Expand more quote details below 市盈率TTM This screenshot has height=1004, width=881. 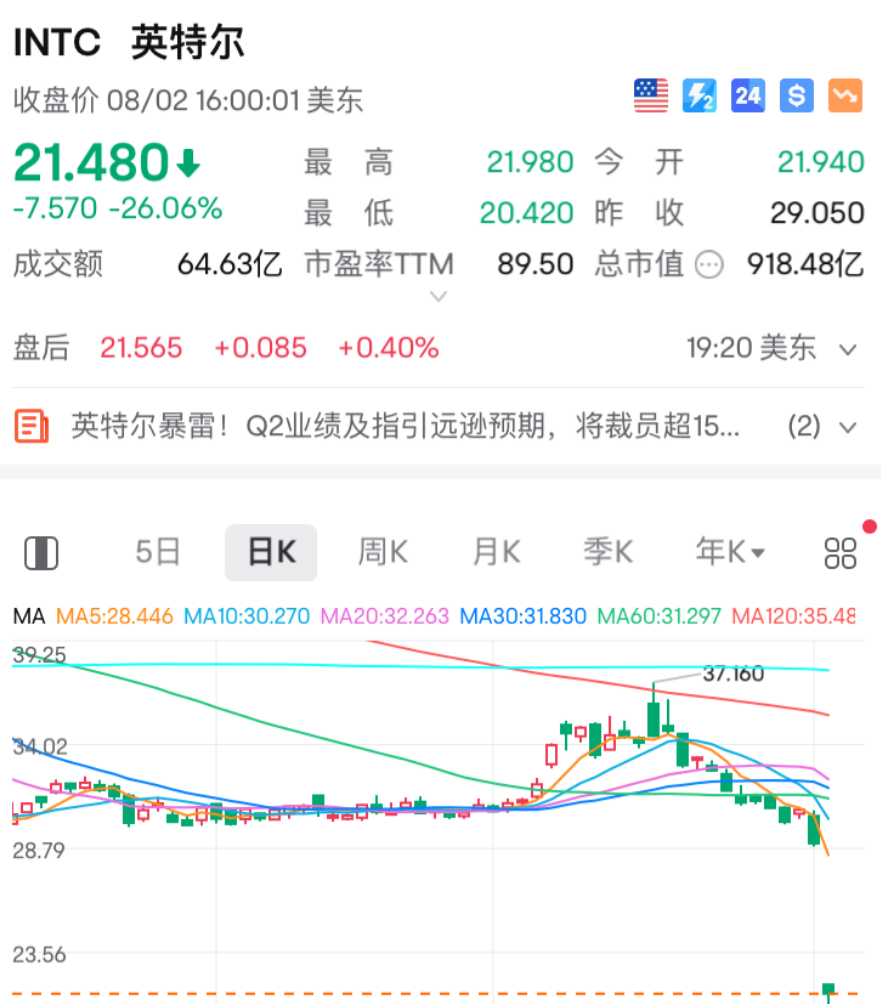(x=438, y=296)
